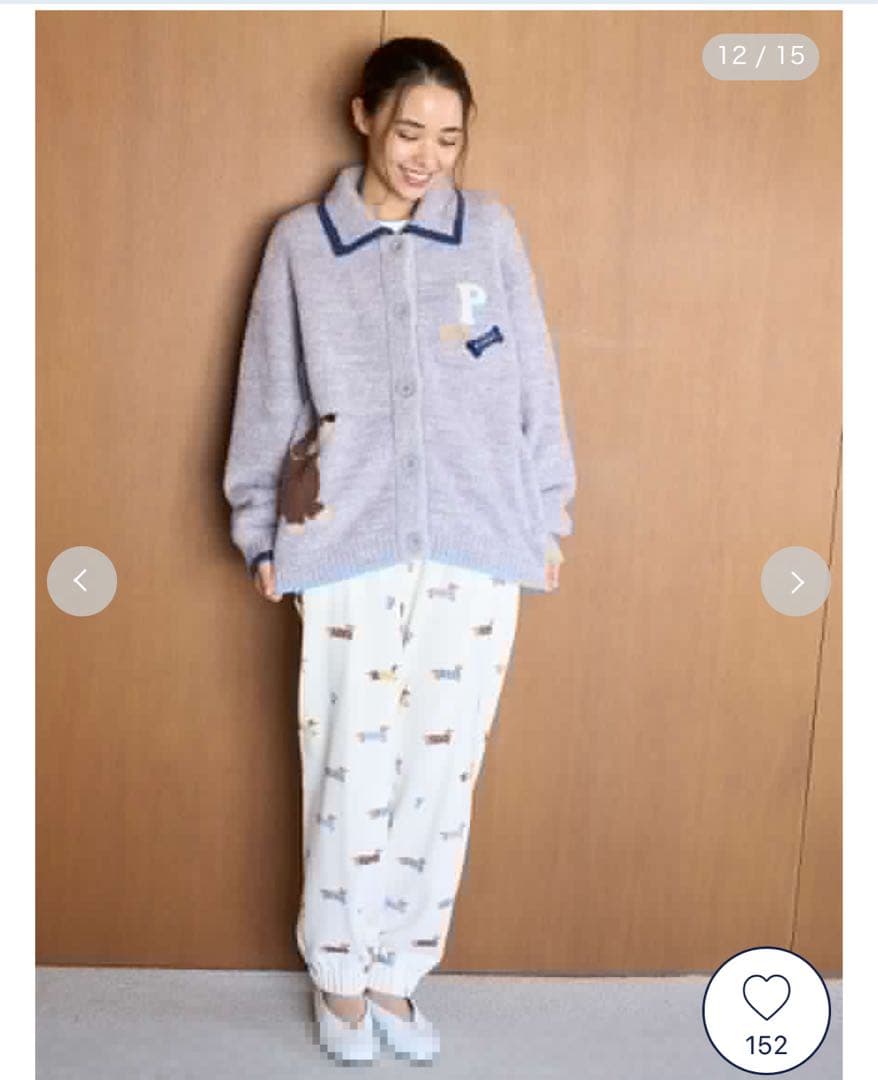
Task: Show the next product photo
Action: (795, 581)
